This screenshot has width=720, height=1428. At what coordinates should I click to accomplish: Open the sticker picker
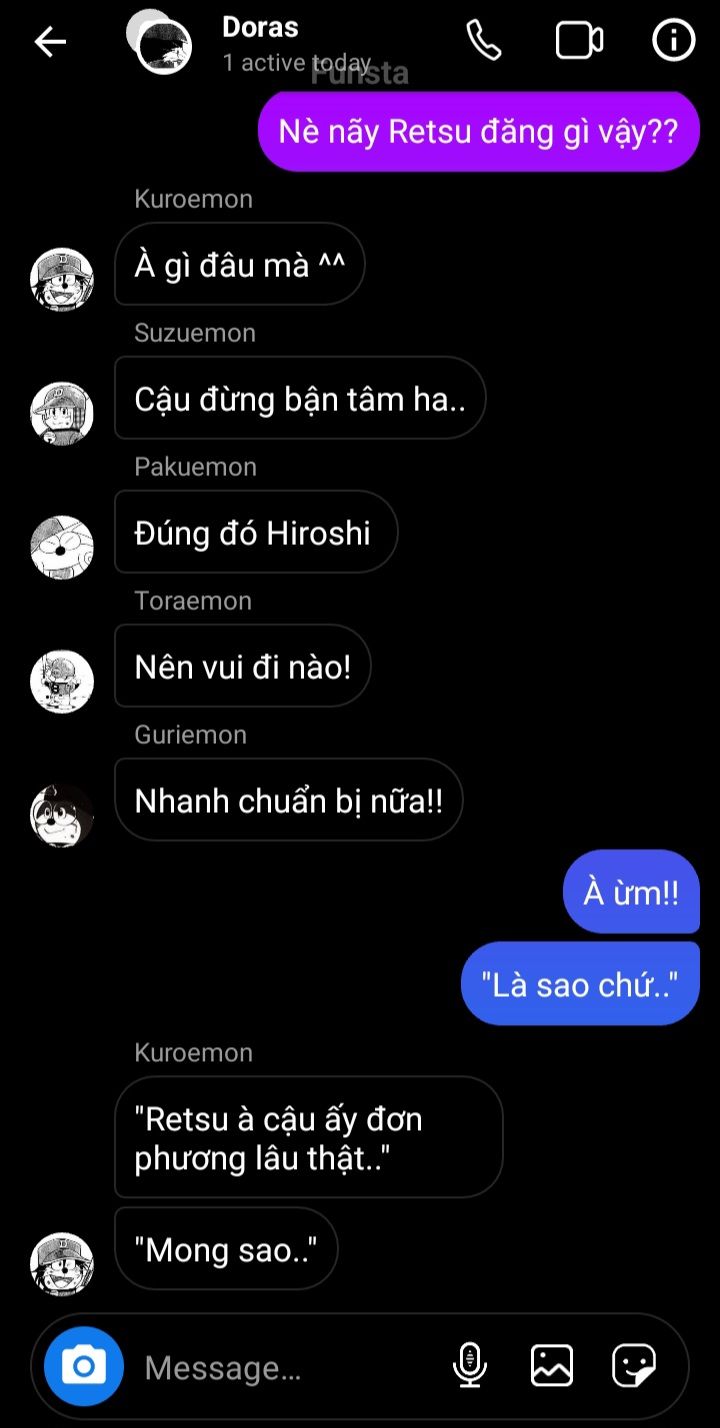[634, 1366]
